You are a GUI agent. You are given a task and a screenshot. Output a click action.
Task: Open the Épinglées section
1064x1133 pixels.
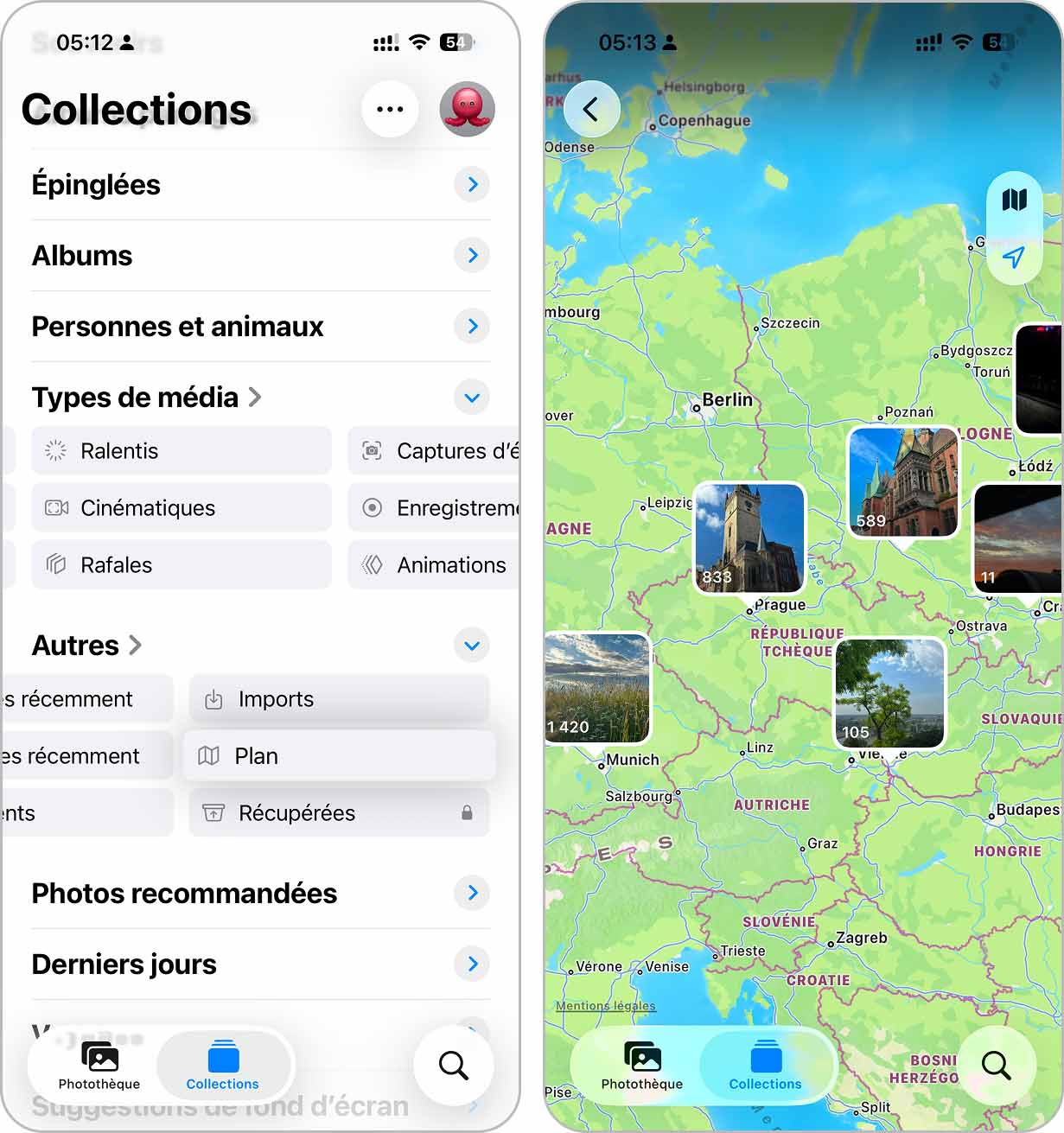pos(259,184)
